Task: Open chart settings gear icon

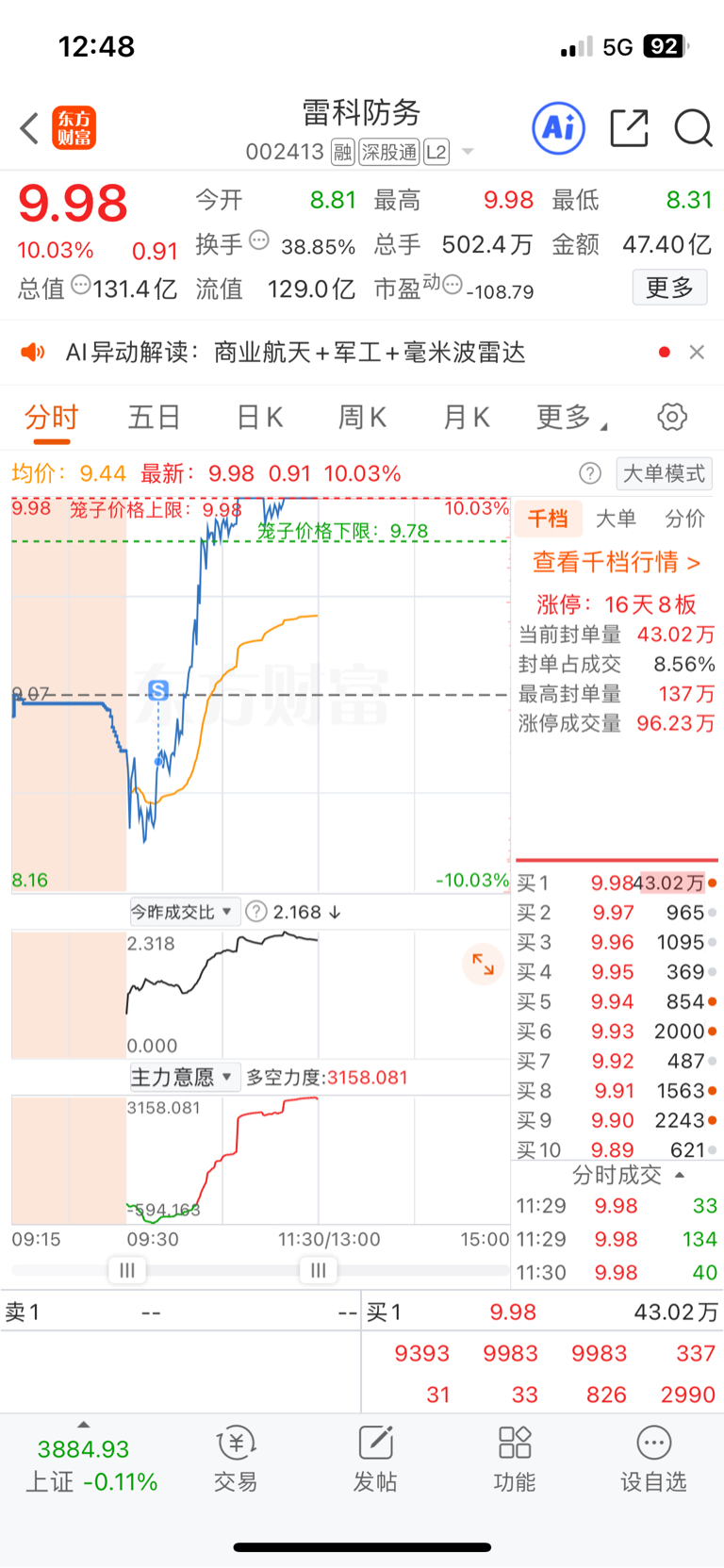Action: point(672,417)
